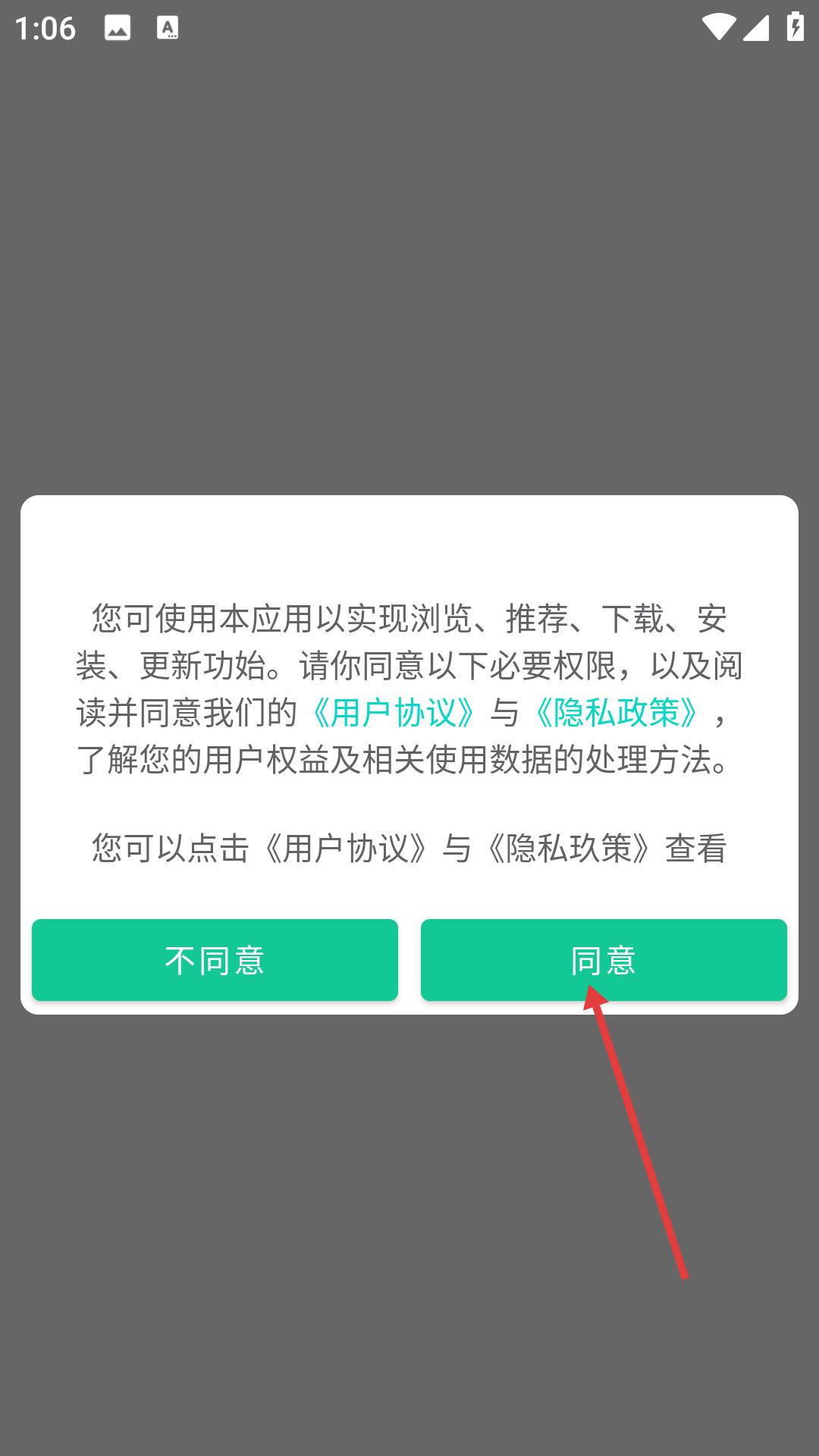Tap the 同意 button to agree
Image resolution: width=819 pixels, height=1456 pixels.
point(604,960)
